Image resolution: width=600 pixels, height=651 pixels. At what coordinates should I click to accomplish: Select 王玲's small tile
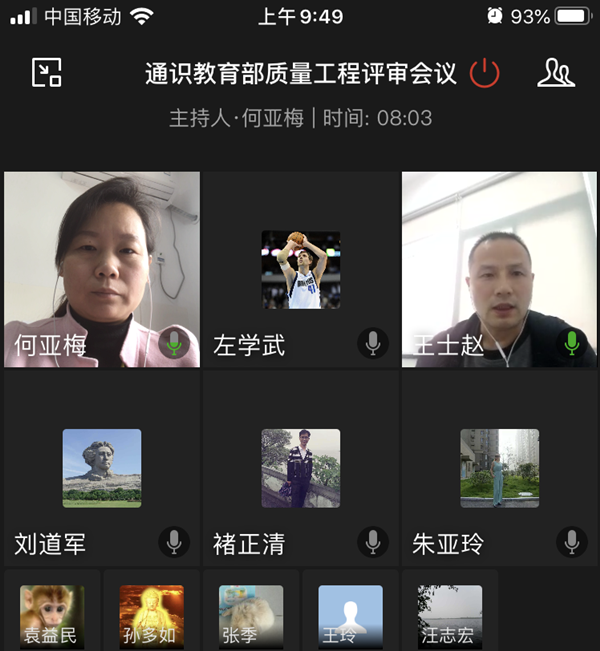[x=350, y=612]
